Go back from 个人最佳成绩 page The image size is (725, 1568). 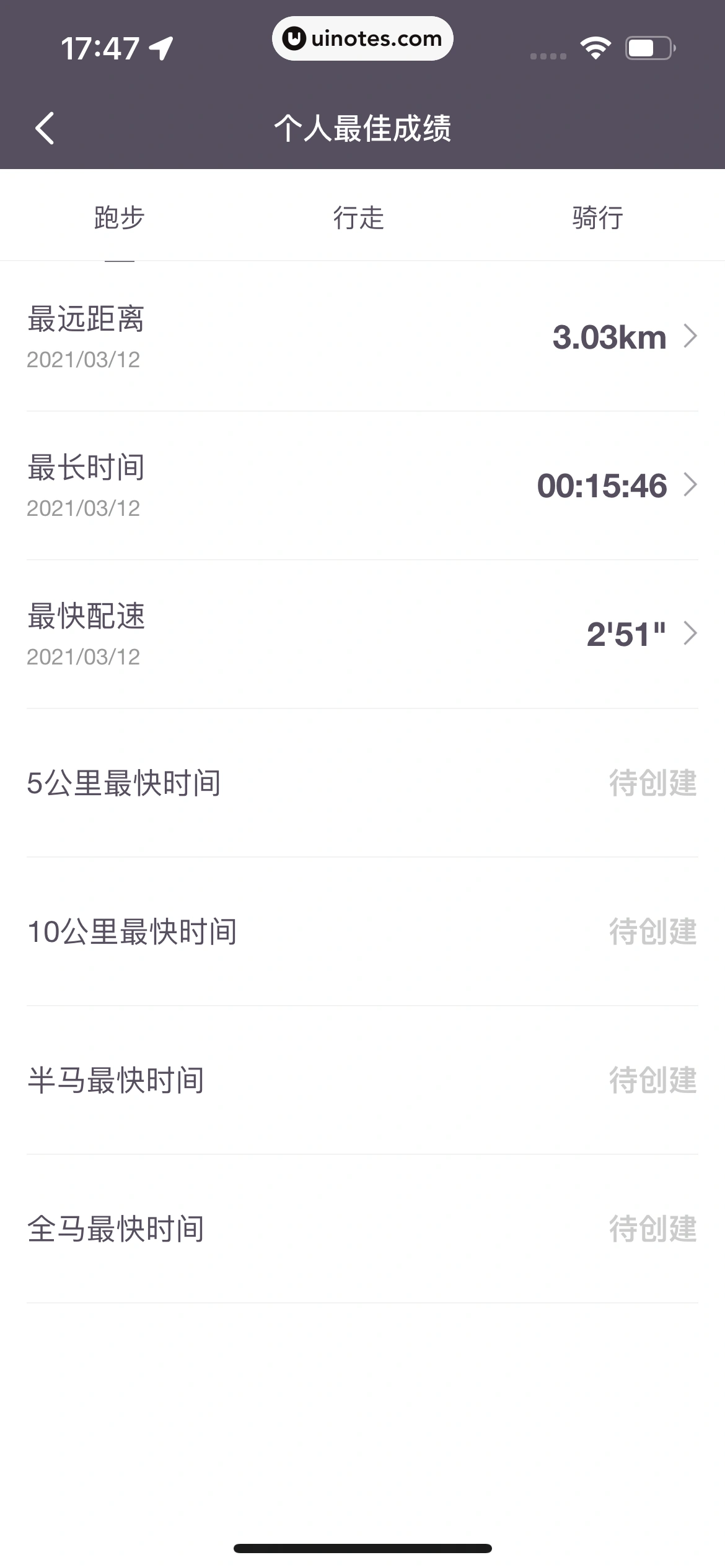pyautogui.click(x=45, y=128)
